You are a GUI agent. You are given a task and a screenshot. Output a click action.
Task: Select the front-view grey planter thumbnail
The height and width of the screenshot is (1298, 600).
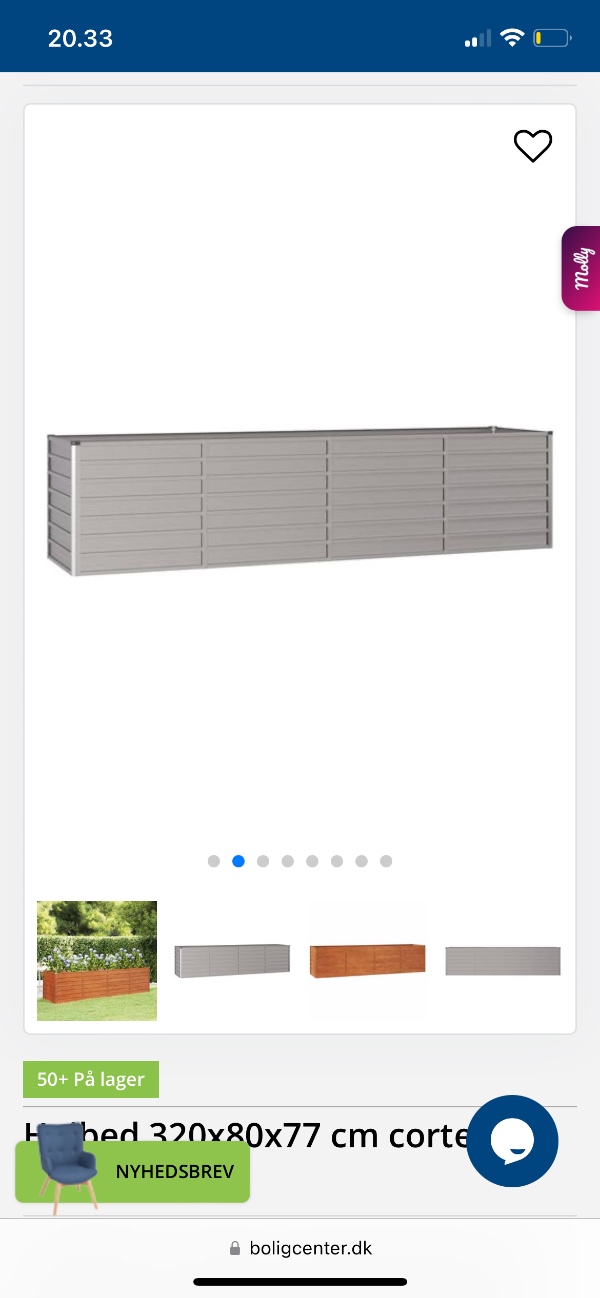point(502,960)
